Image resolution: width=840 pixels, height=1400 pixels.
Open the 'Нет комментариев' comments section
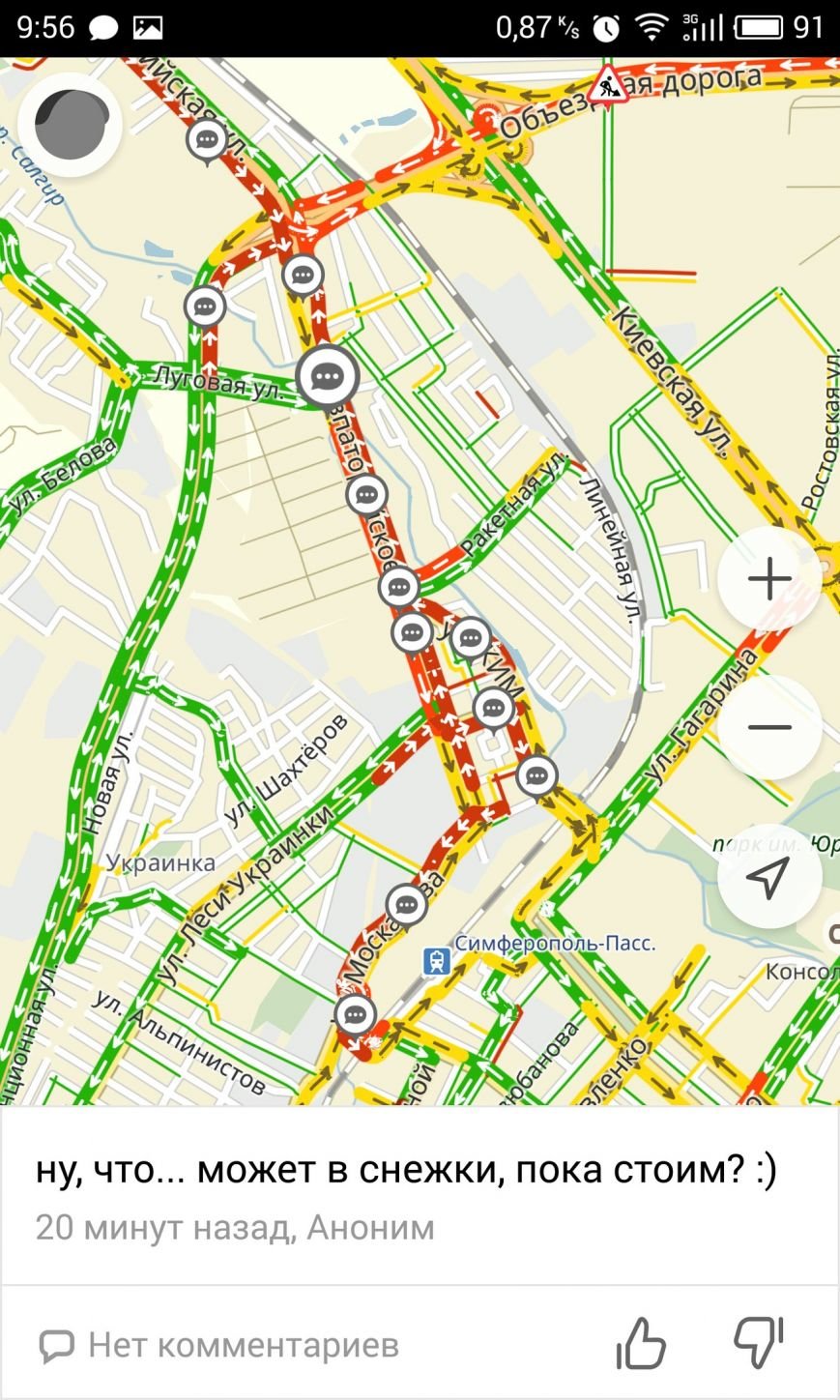tap(219, 1344)
